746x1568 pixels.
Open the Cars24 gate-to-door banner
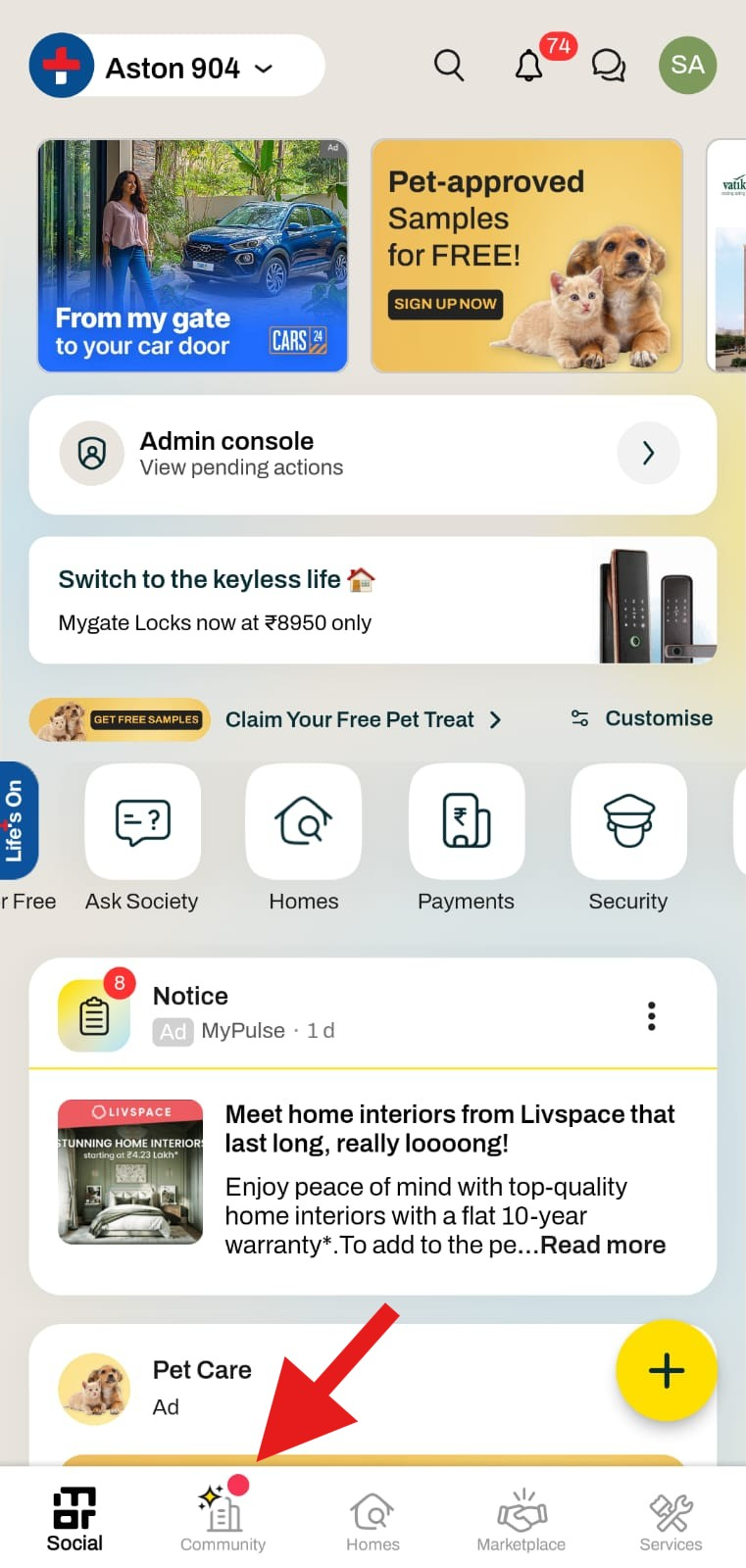(193, 256)
